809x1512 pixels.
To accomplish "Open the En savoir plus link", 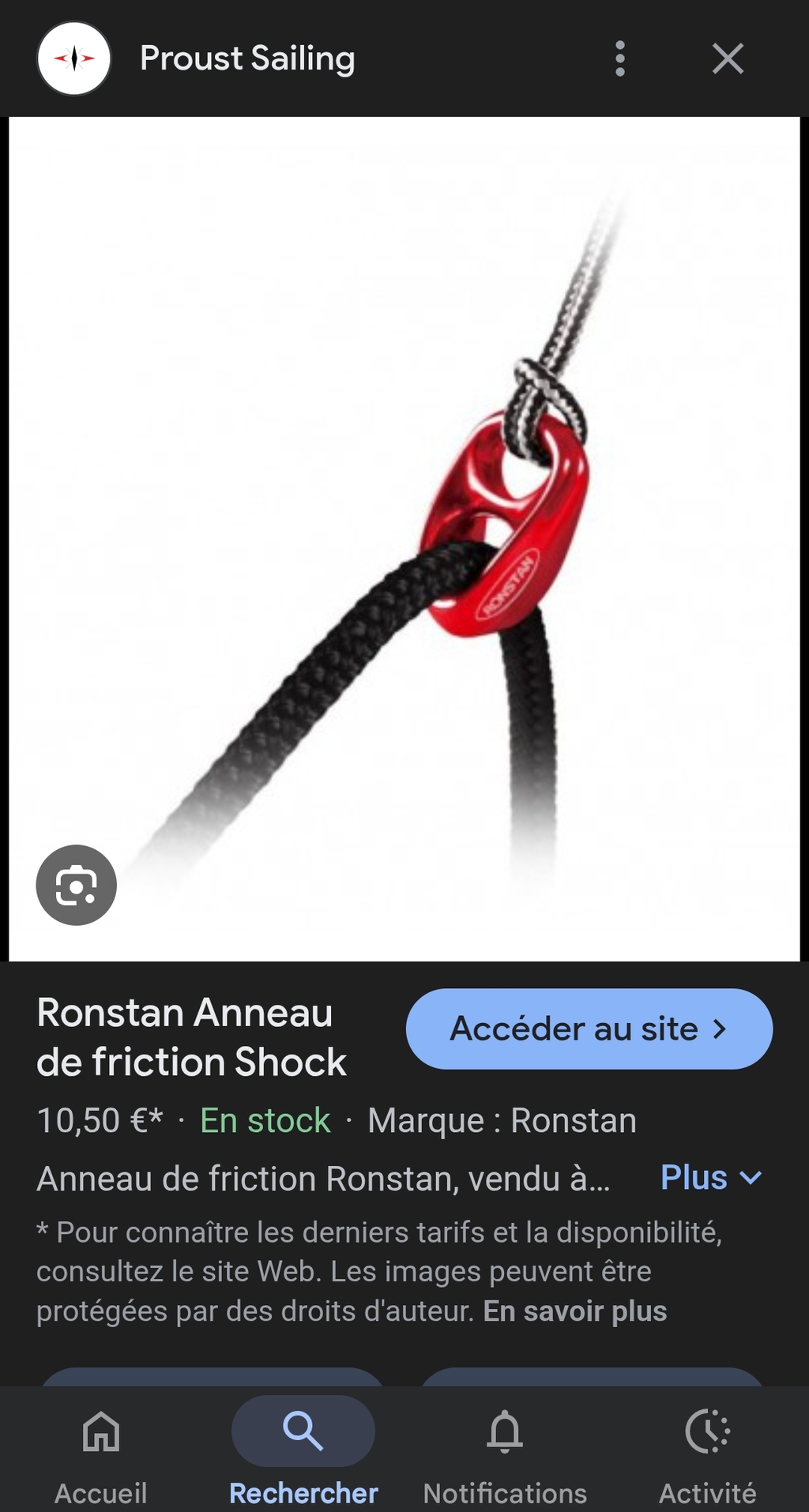I will pos(575,1311).
